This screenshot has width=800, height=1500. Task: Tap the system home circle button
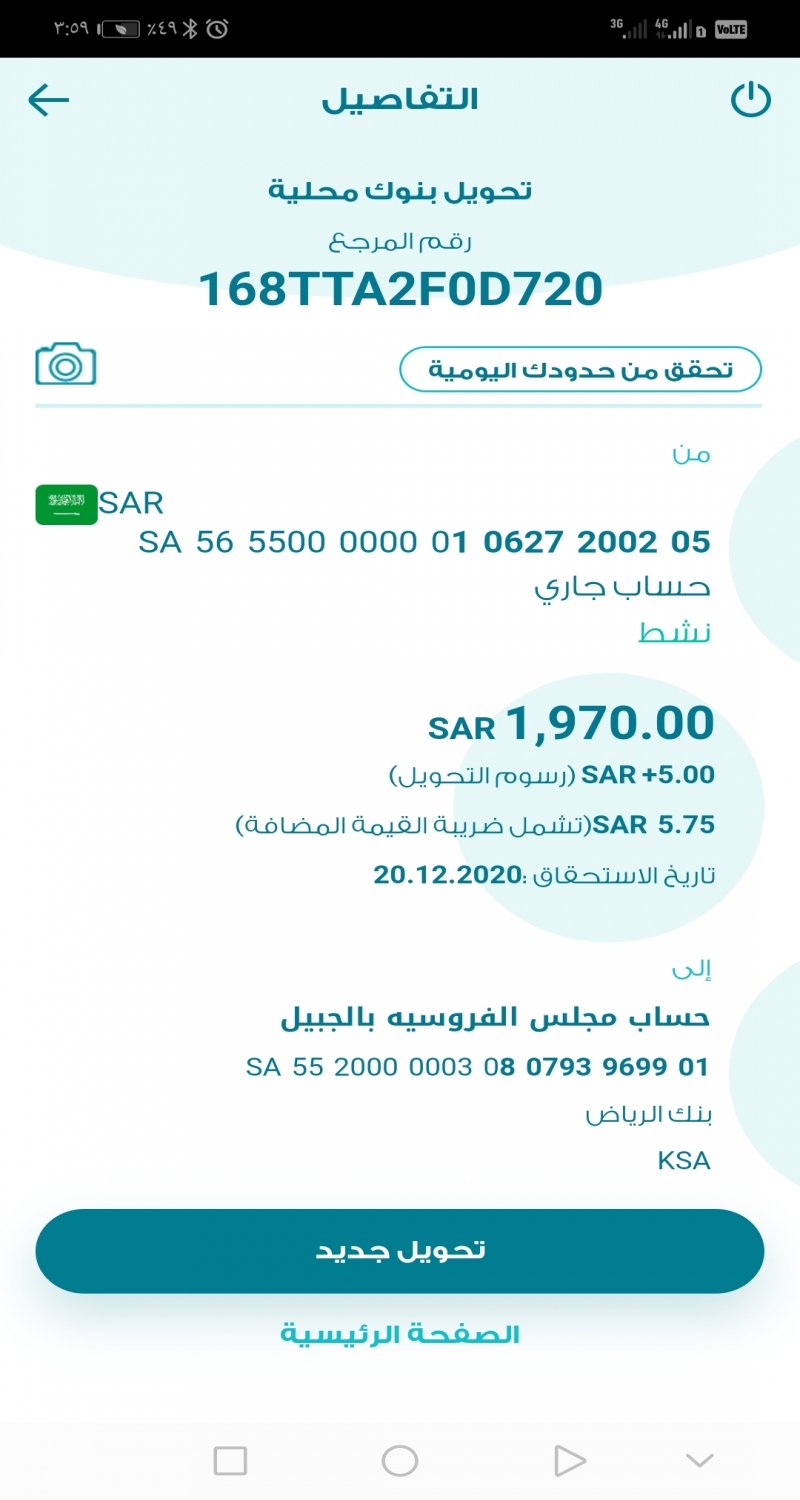(400, 1461)
